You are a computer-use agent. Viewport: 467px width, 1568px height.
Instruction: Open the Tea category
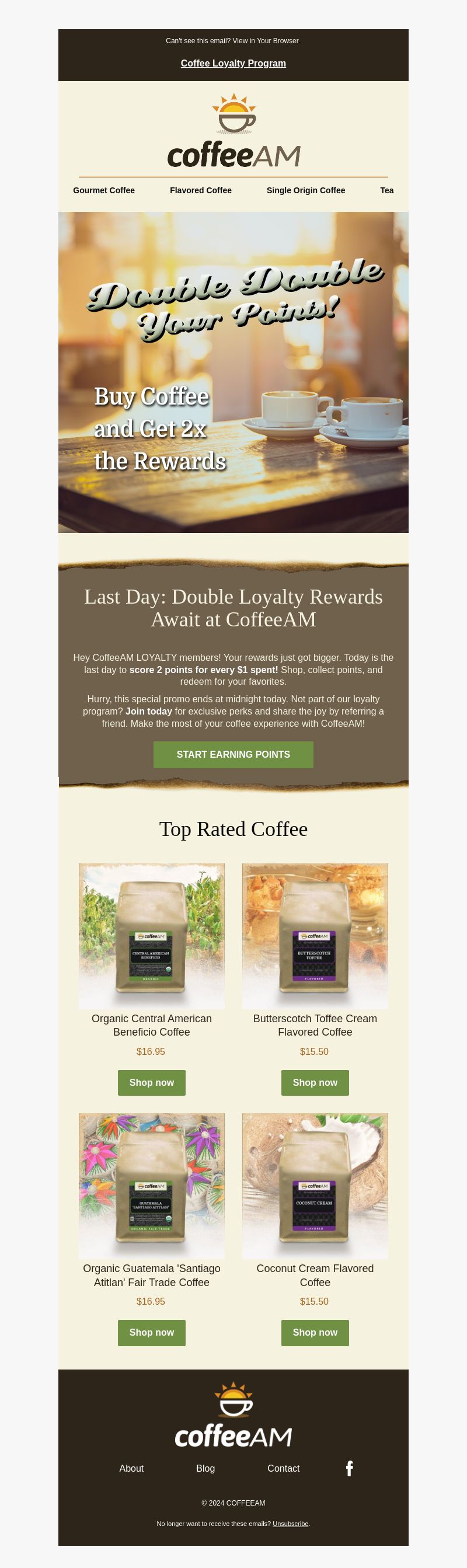pyautogui.click(x=386, y=190)
